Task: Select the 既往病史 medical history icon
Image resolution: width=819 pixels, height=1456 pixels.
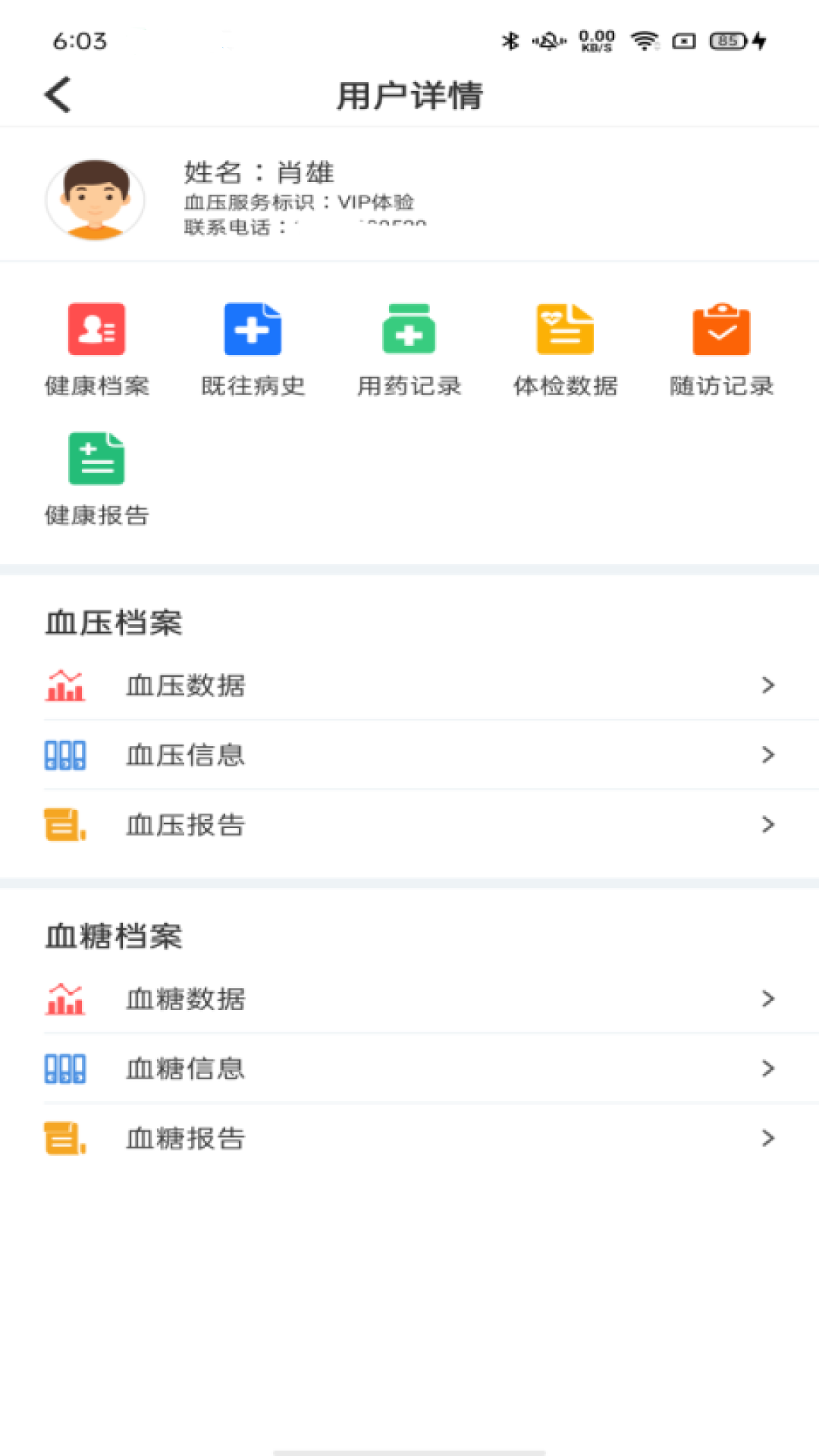Action: pyautogui.click(x=253, y=328)
